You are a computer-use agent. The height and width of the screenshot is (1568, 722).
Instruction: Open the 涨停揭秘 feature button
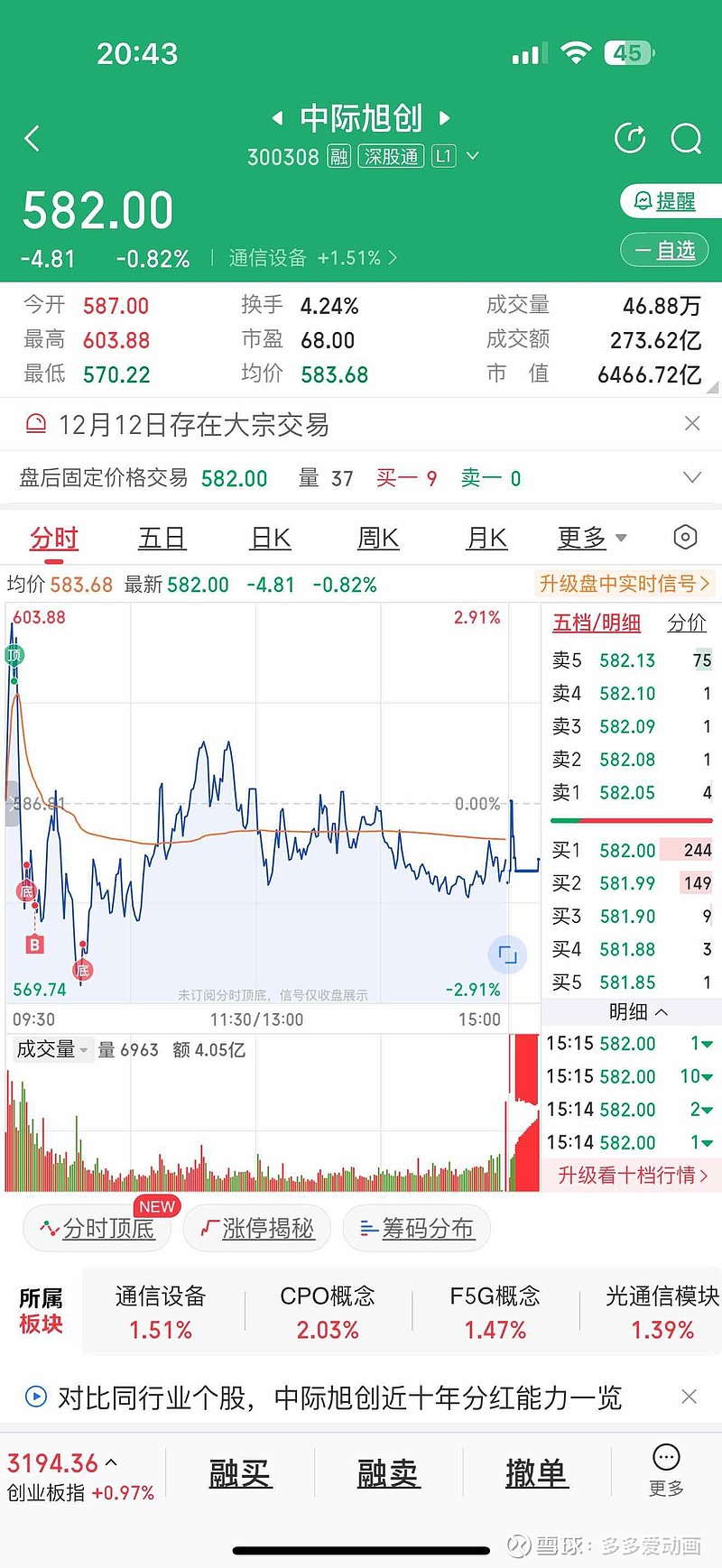click(x=256, y=1229)
